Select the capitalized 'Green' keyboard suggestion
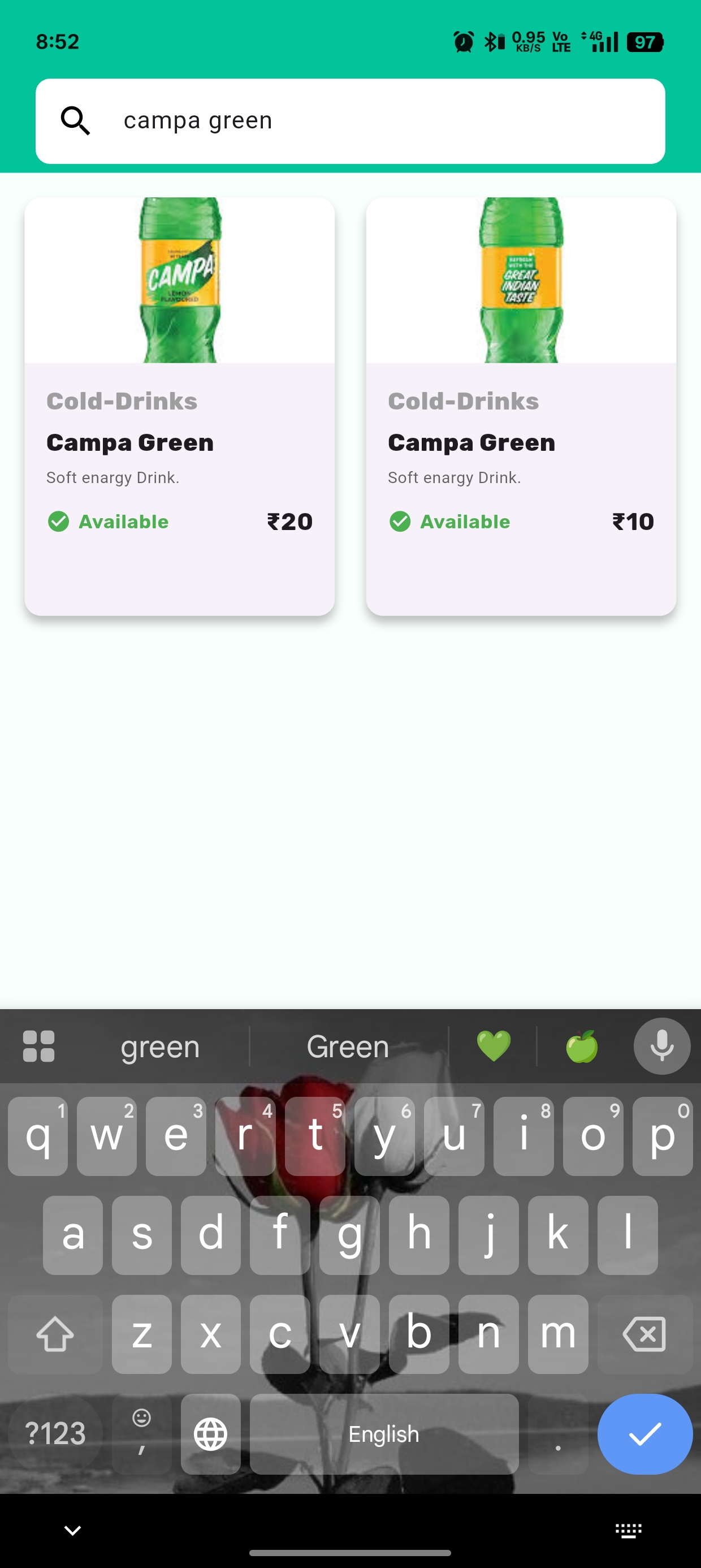Image resolution: width=701 pixels, height=1568 pixels. pos(348,1047)
